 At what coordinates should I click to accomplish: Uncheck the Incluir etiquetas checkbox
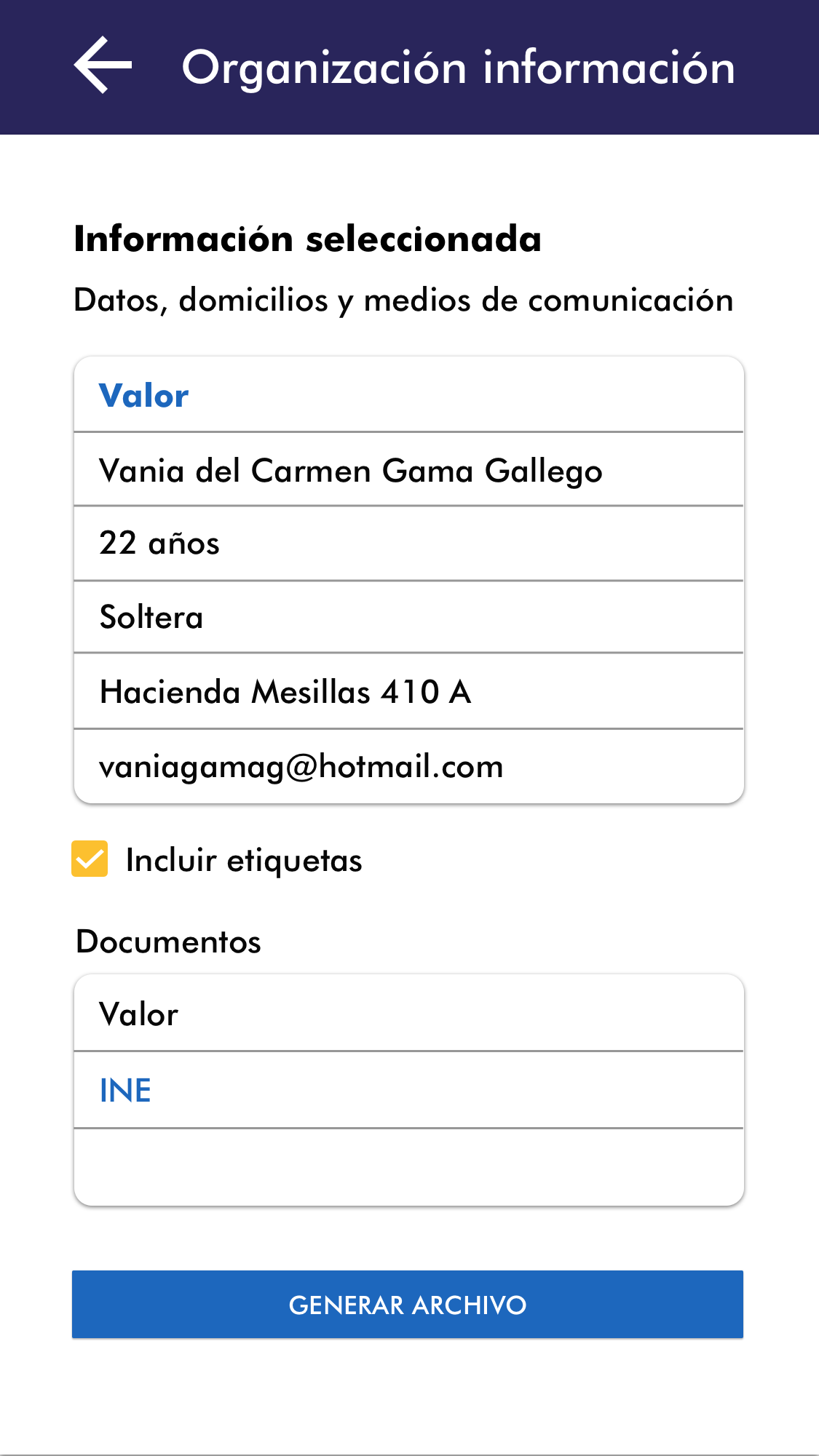(90, 859)
